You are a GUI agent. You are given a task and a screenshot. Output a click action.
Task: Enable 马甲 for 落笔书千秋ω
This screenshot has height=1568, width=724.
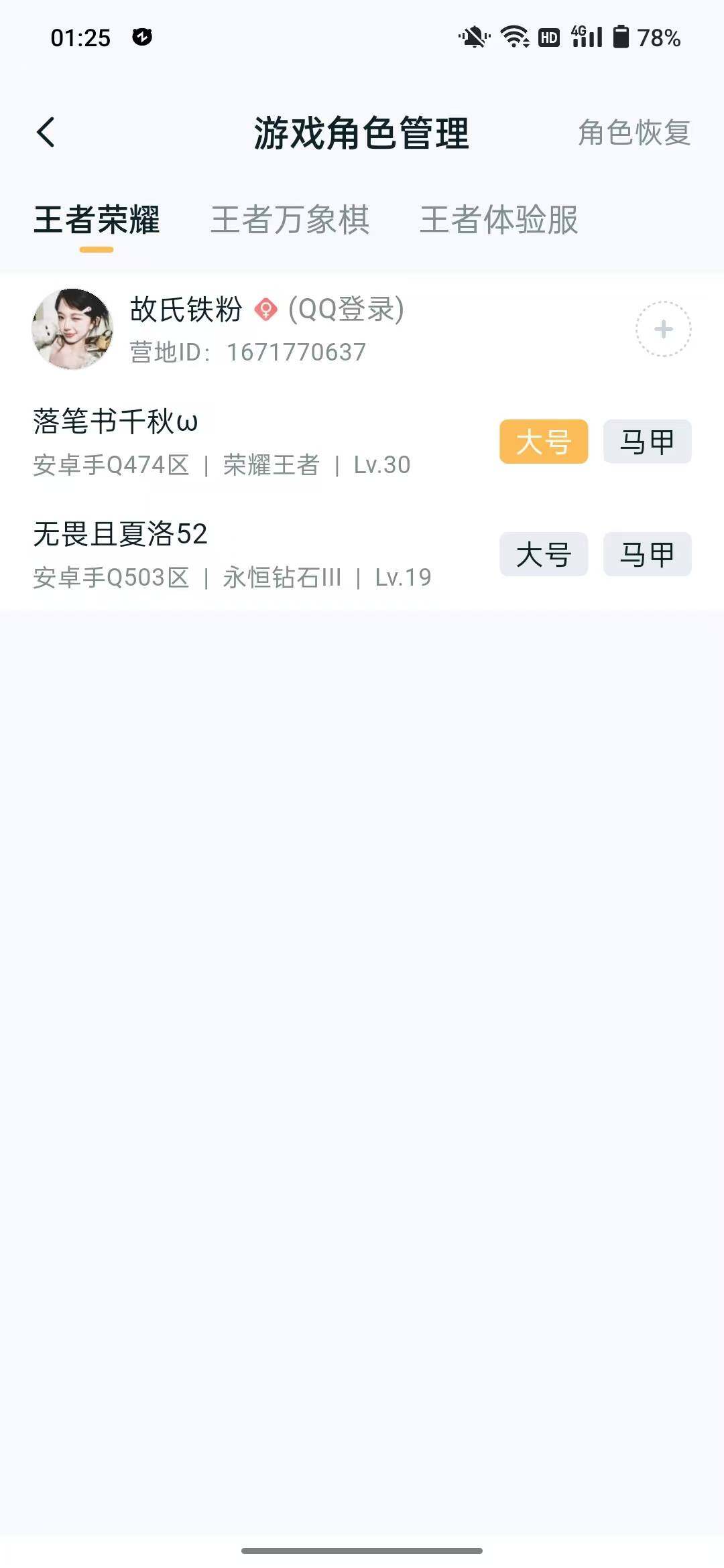pyautogui.click(x=646, y=442)
